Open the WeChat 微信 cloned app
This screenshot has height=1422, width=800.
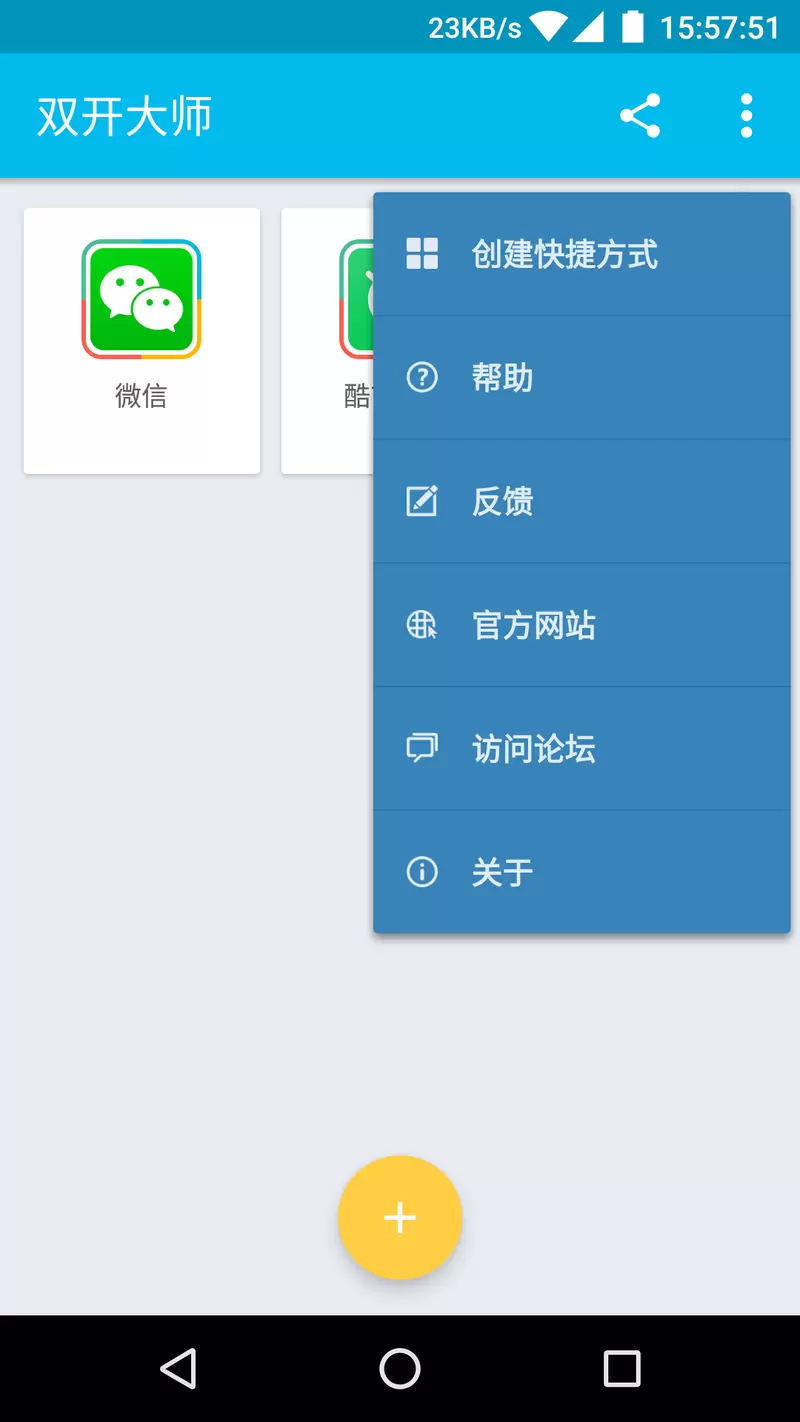(141, 340)
